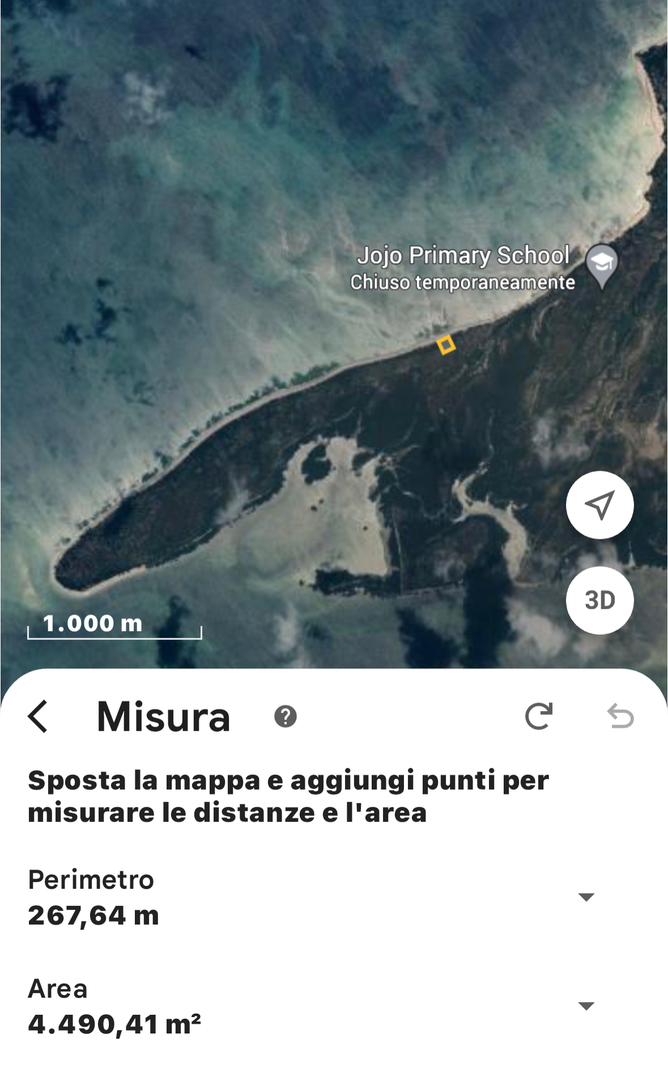Switch the map to 3D view
This screenshot has height=1080, width=668.
click(599, 600)
